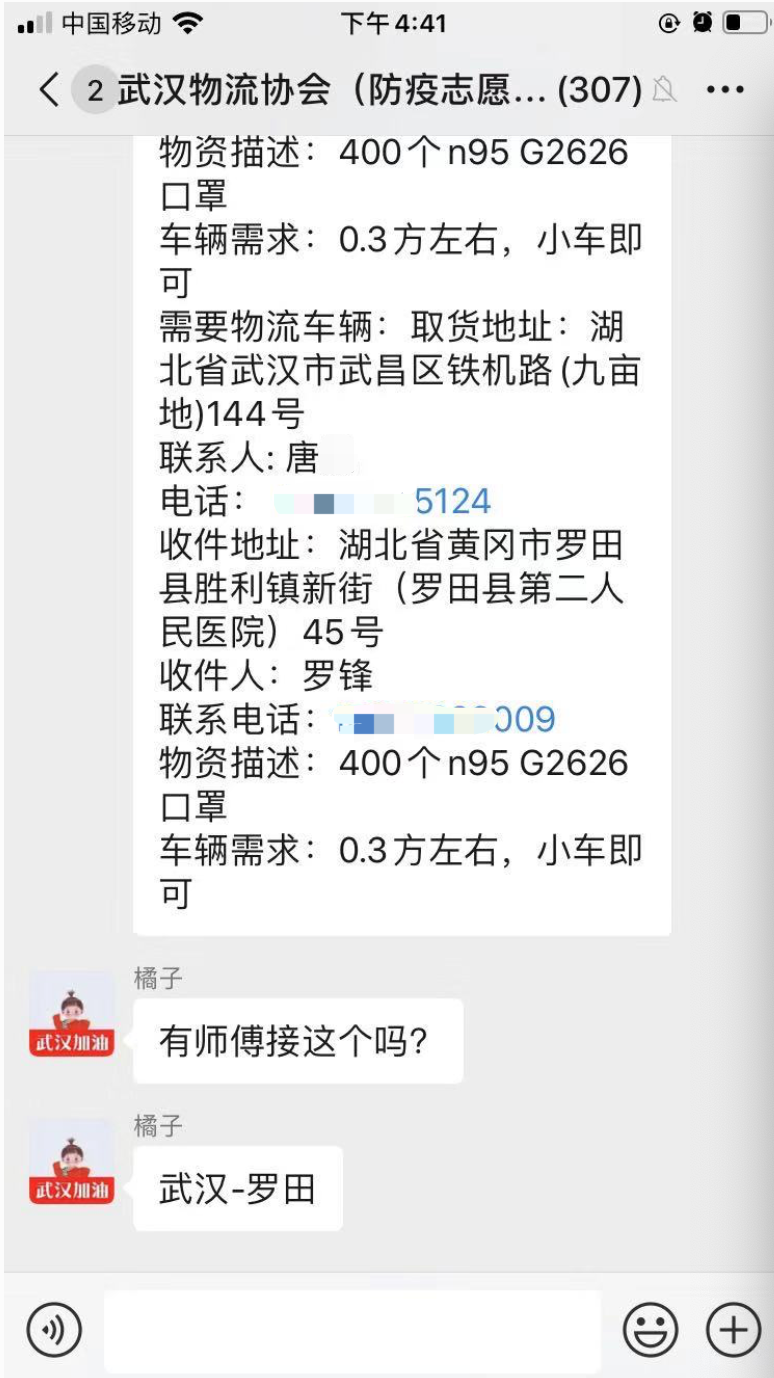Open the group chat overflow menu

coord(725,91)
